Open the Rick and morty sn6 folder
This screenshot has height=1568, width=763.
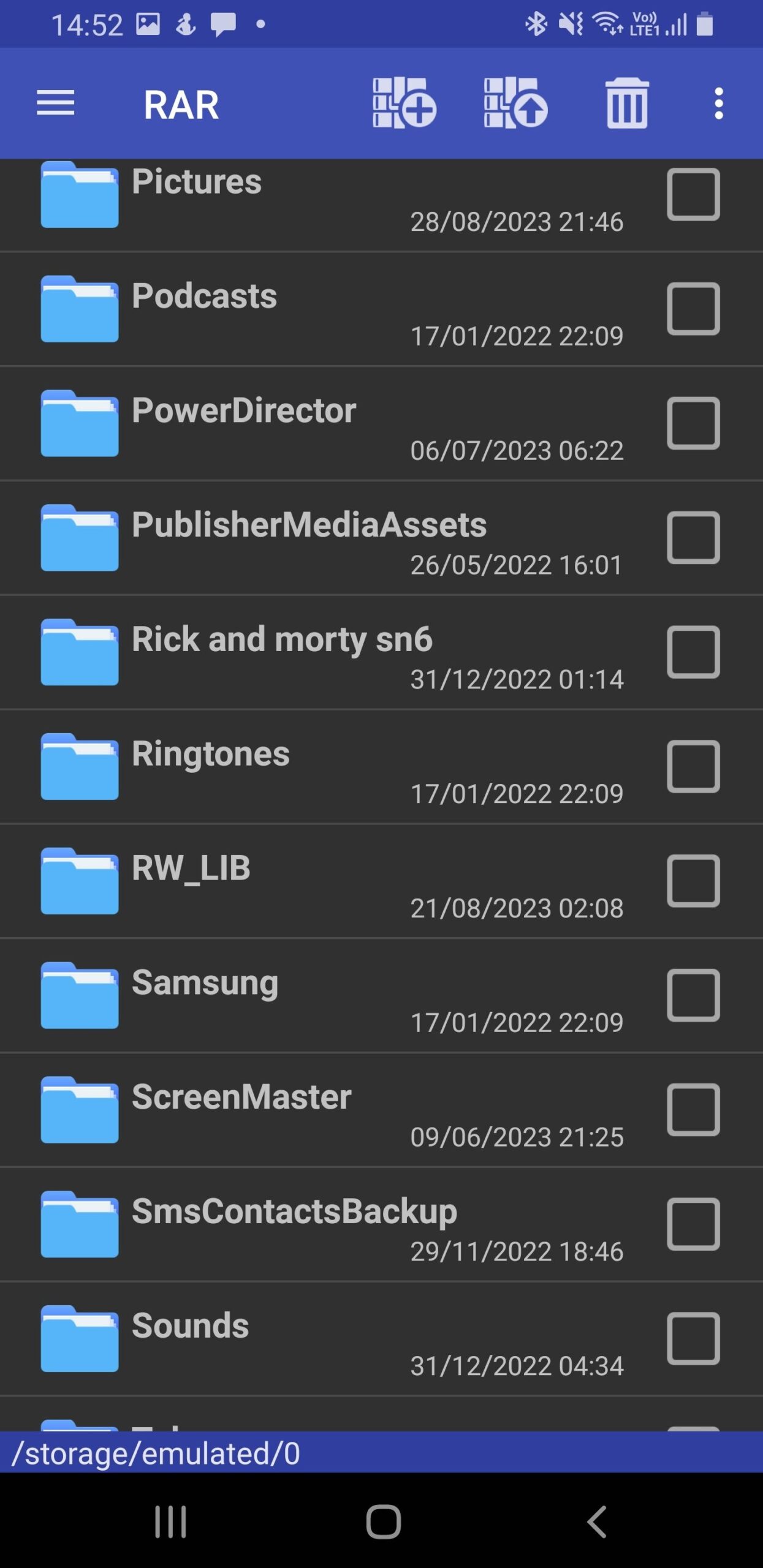(x=381, y=652)
